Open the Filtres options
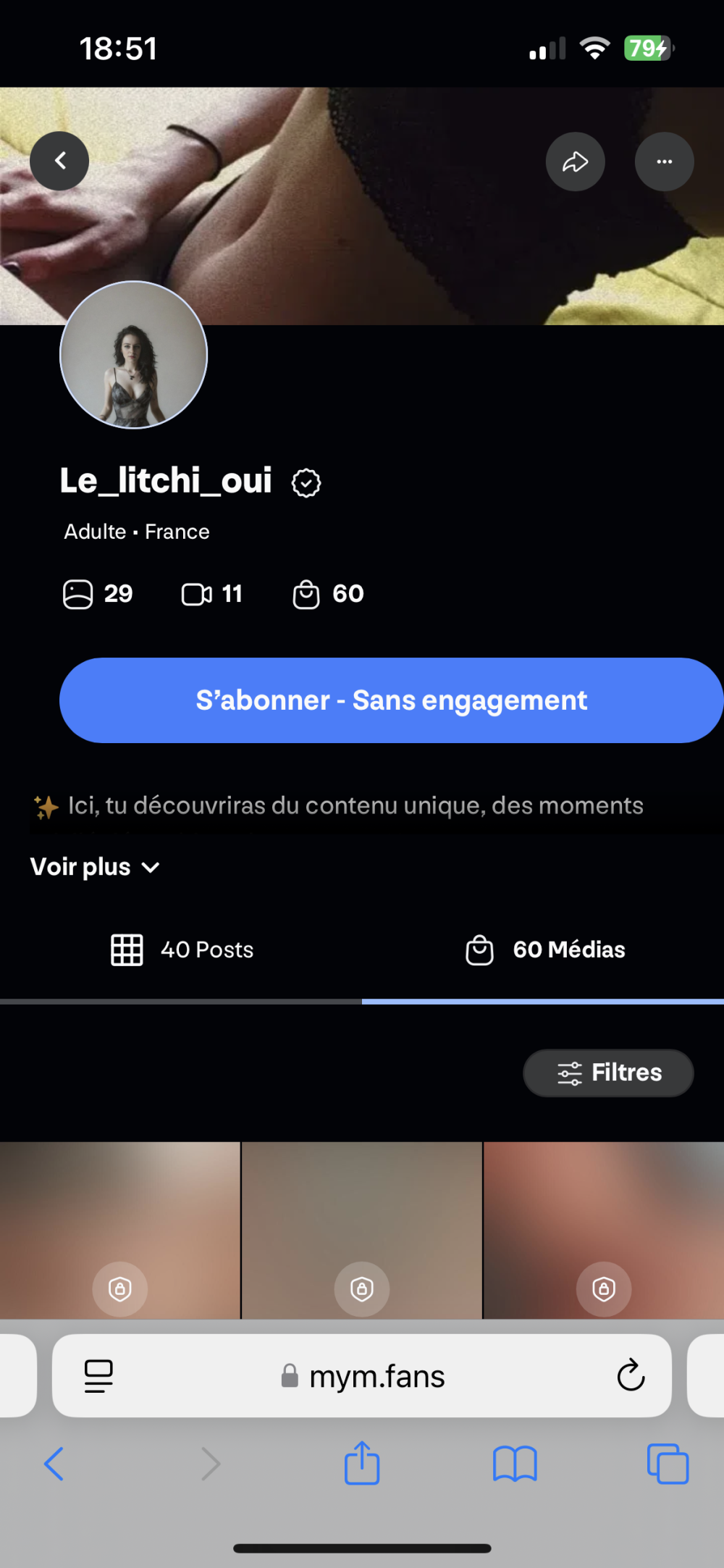The image size is (724, 1568). pos(608,1073)
